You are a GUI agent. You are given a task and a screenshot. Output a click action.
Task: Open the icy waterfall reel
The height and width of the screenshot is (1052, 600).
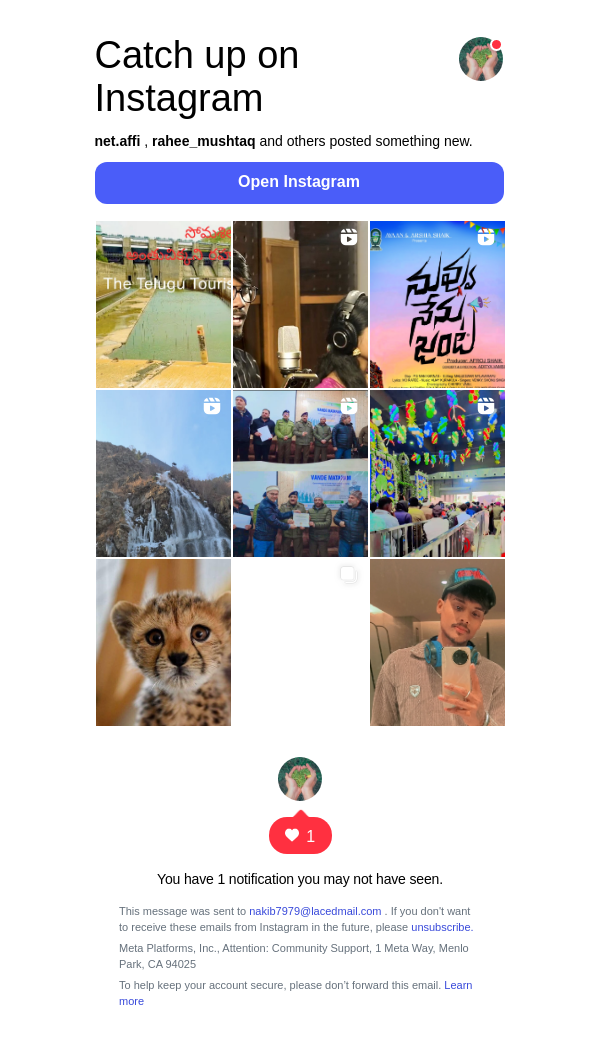coord(163,473)
